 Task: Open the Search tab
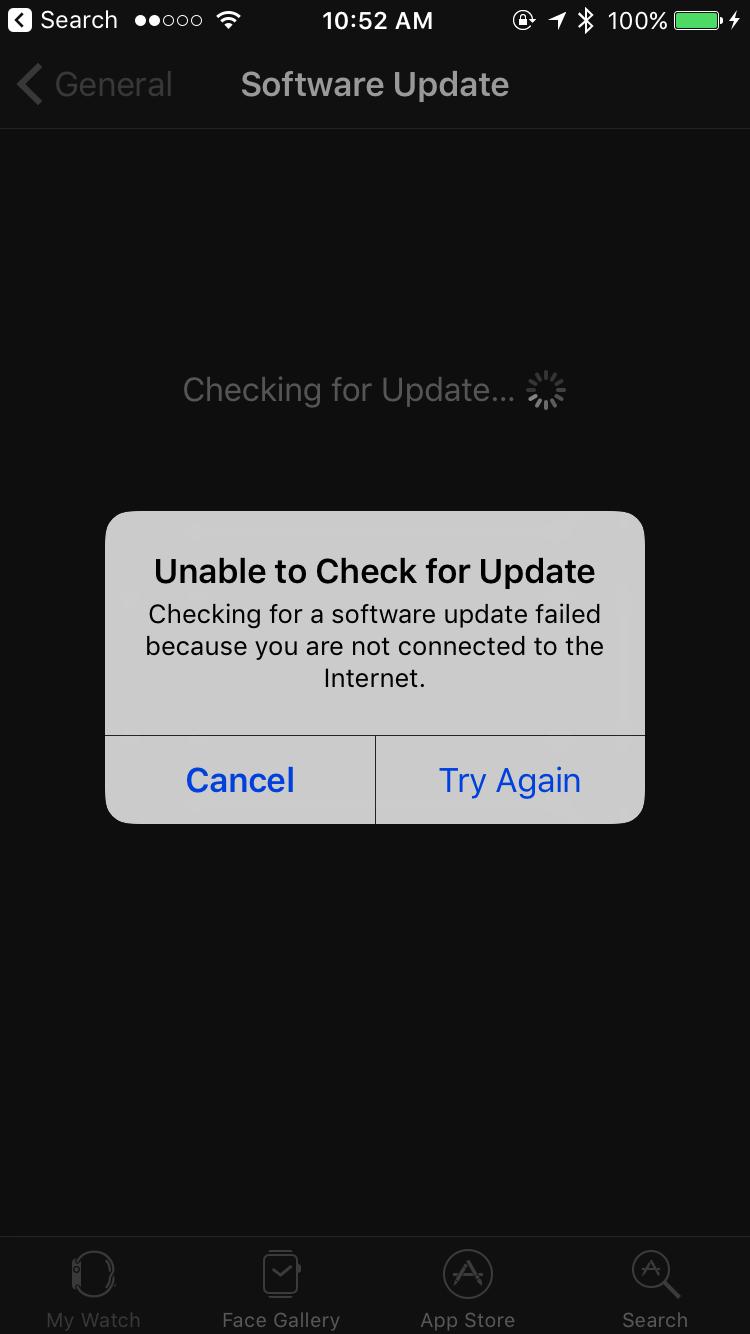click(655, 1290)
